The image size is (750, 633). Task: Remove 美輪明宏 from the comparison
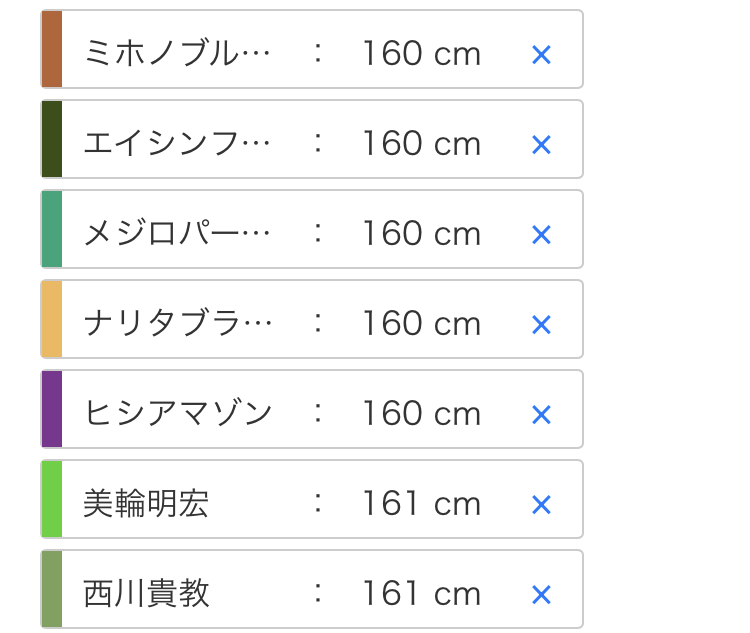(541, 505)
